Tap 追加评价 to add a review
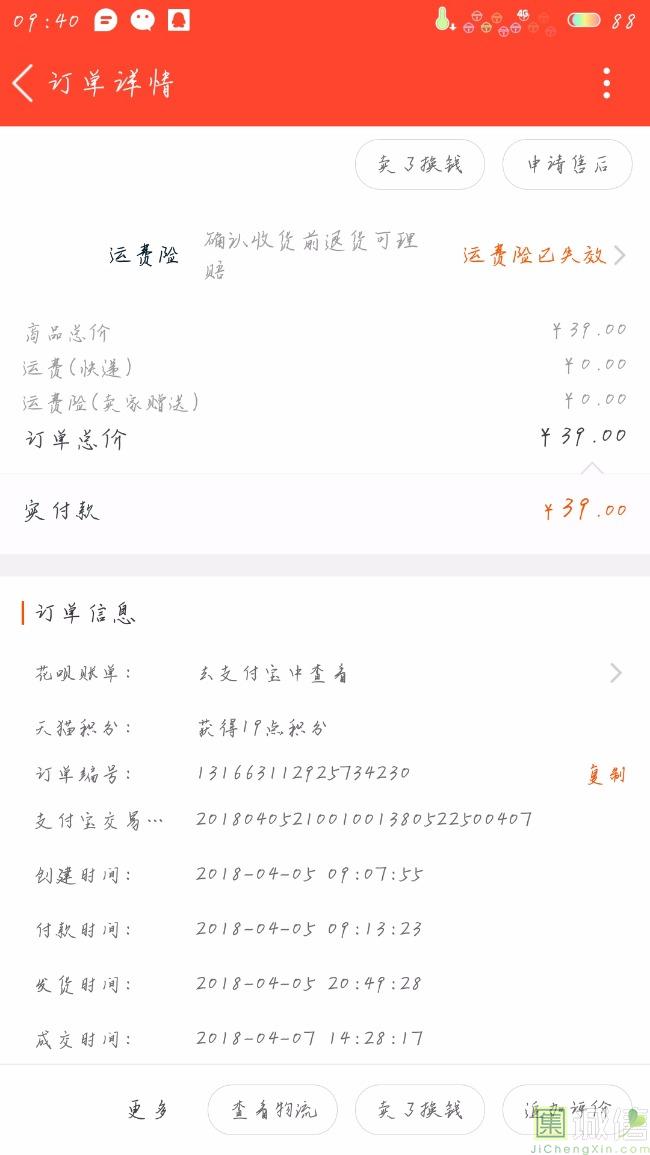The width and height of the screenshot is (650, 1155). pos(567,1109)
